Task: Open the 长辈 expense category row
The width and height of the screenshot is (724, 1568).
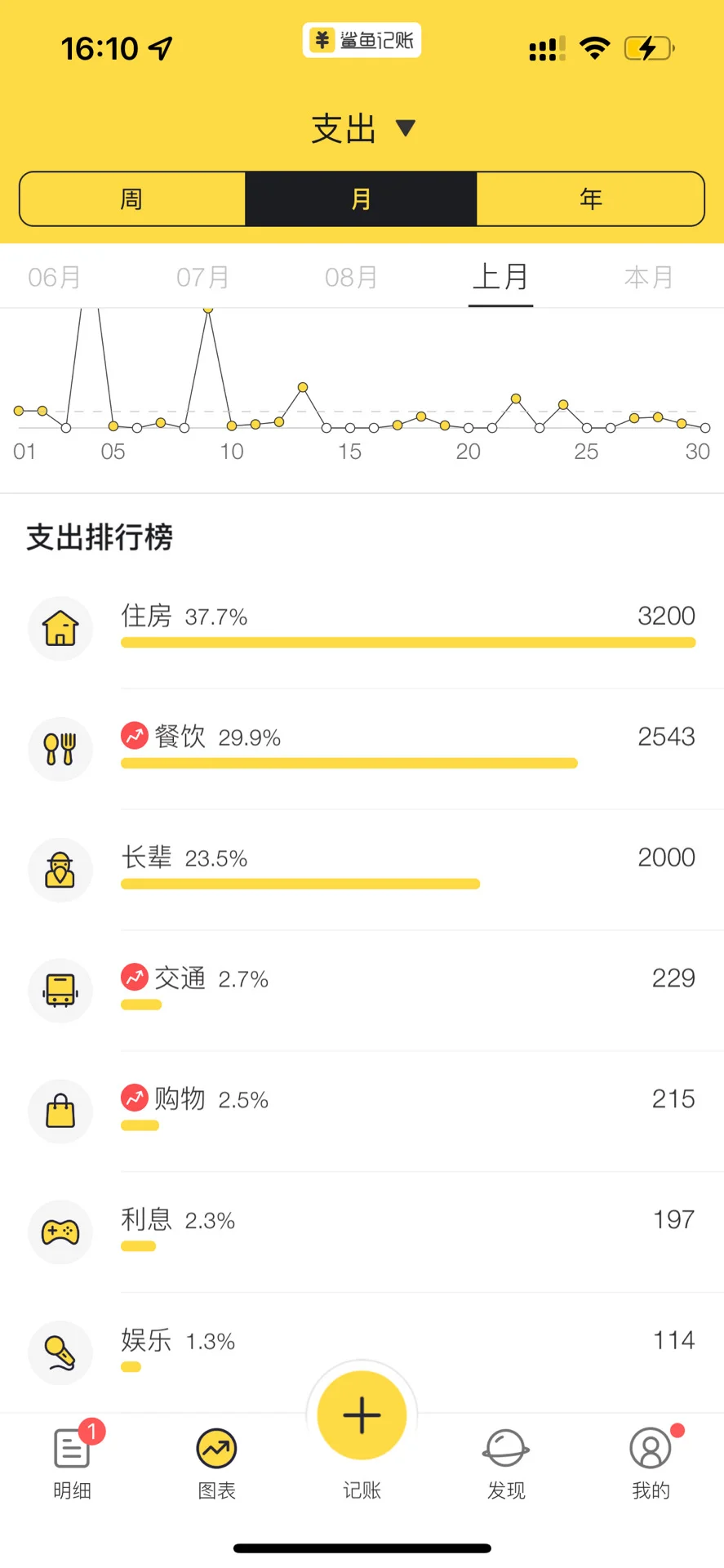Action: (x=362, y=870)
